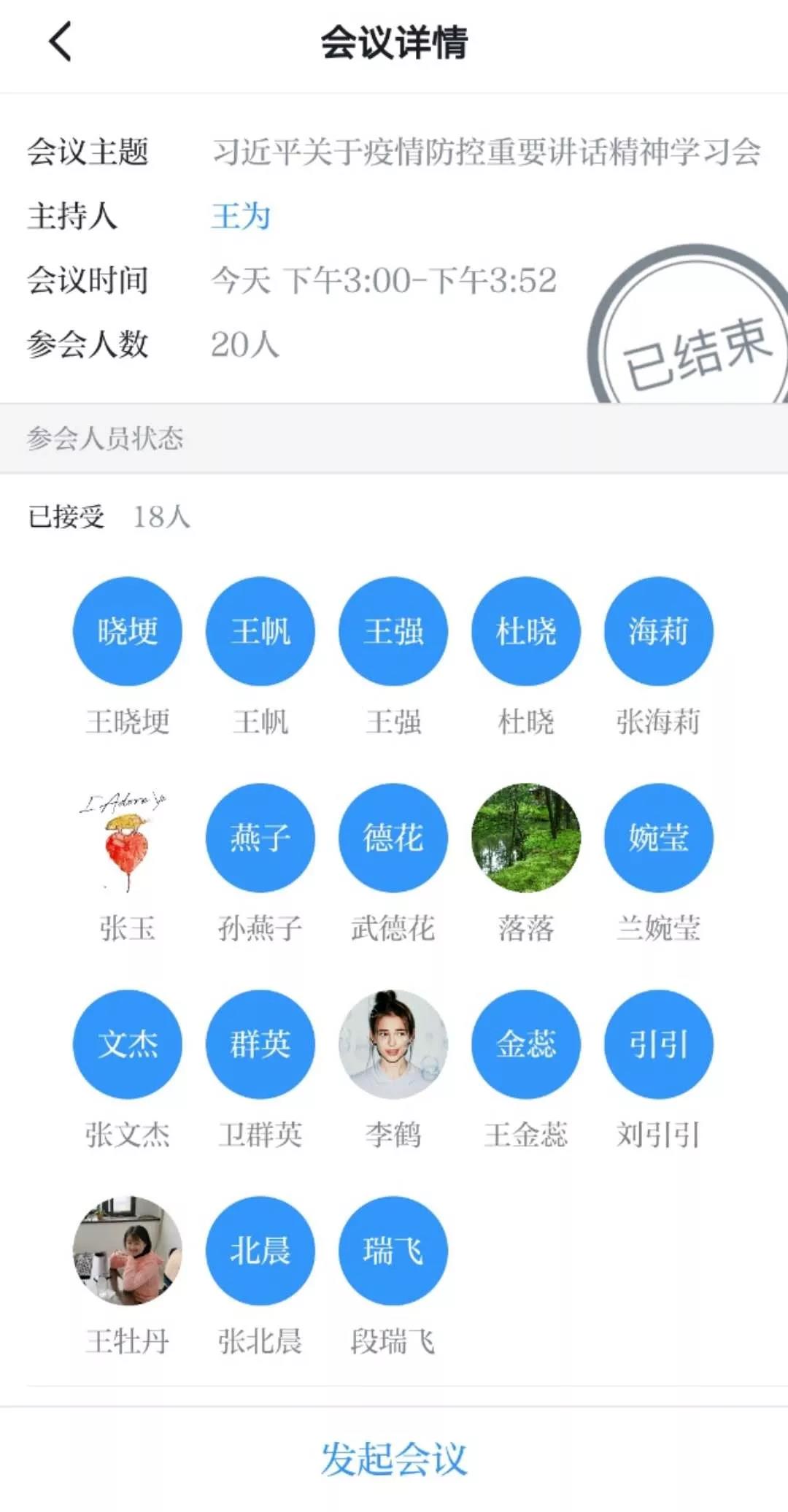Select attendee 王金蕊's avatar
Image resolution: width=788 pixels, height=1512 pixels.
(526, 1044)
